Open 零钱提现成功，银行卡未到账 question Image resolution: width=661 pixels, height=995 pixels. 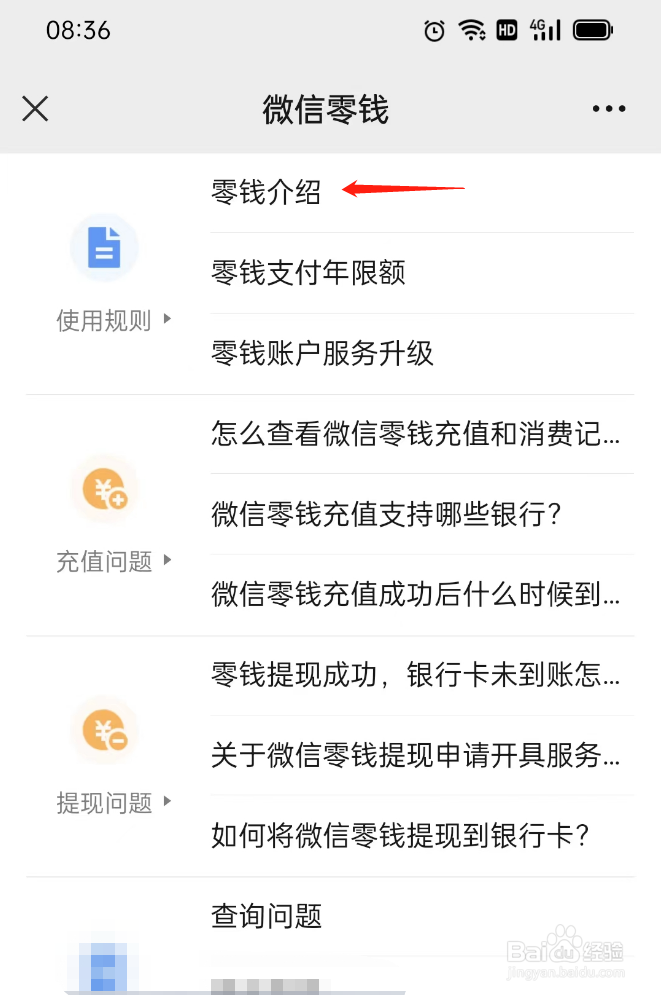point(415,675)
